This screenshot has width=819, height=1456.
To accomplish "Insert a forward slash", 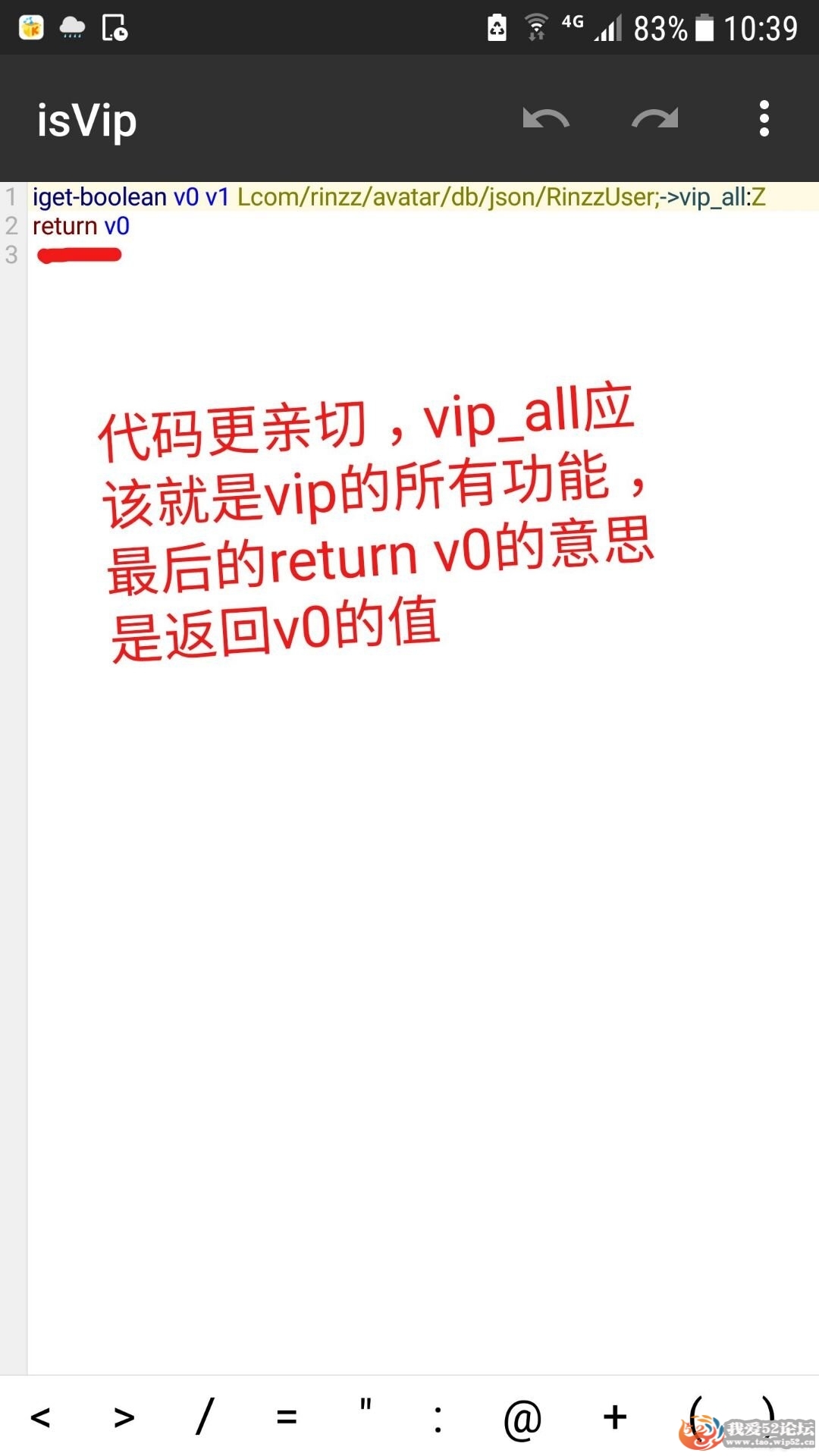I will coord(204,1417).
